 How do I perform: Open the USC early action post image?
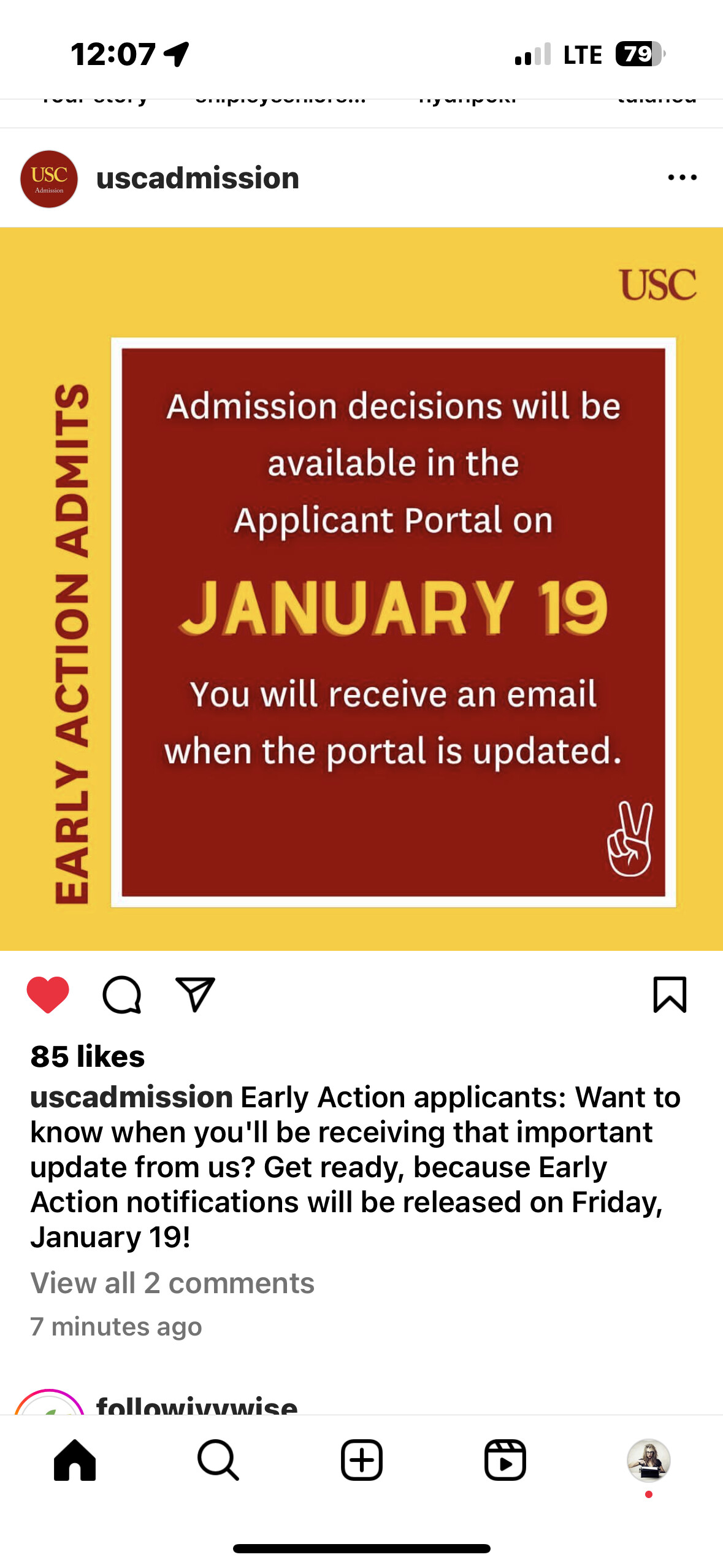click(x=362, y=589)
